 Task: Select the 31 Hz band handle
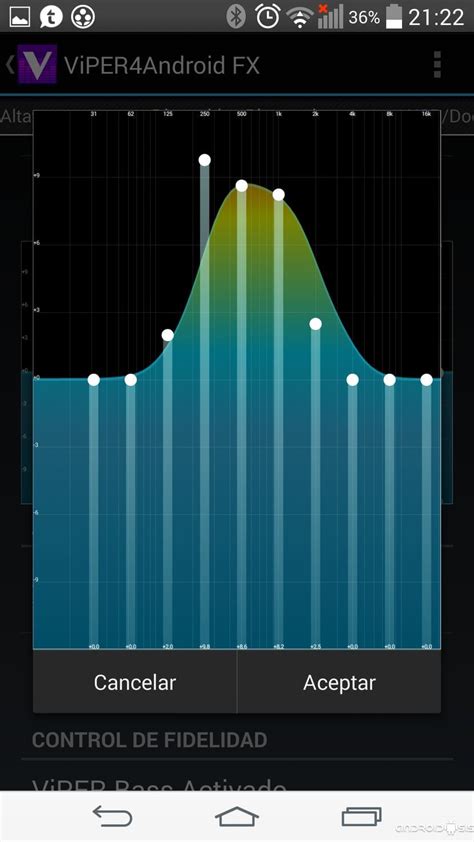94,380
